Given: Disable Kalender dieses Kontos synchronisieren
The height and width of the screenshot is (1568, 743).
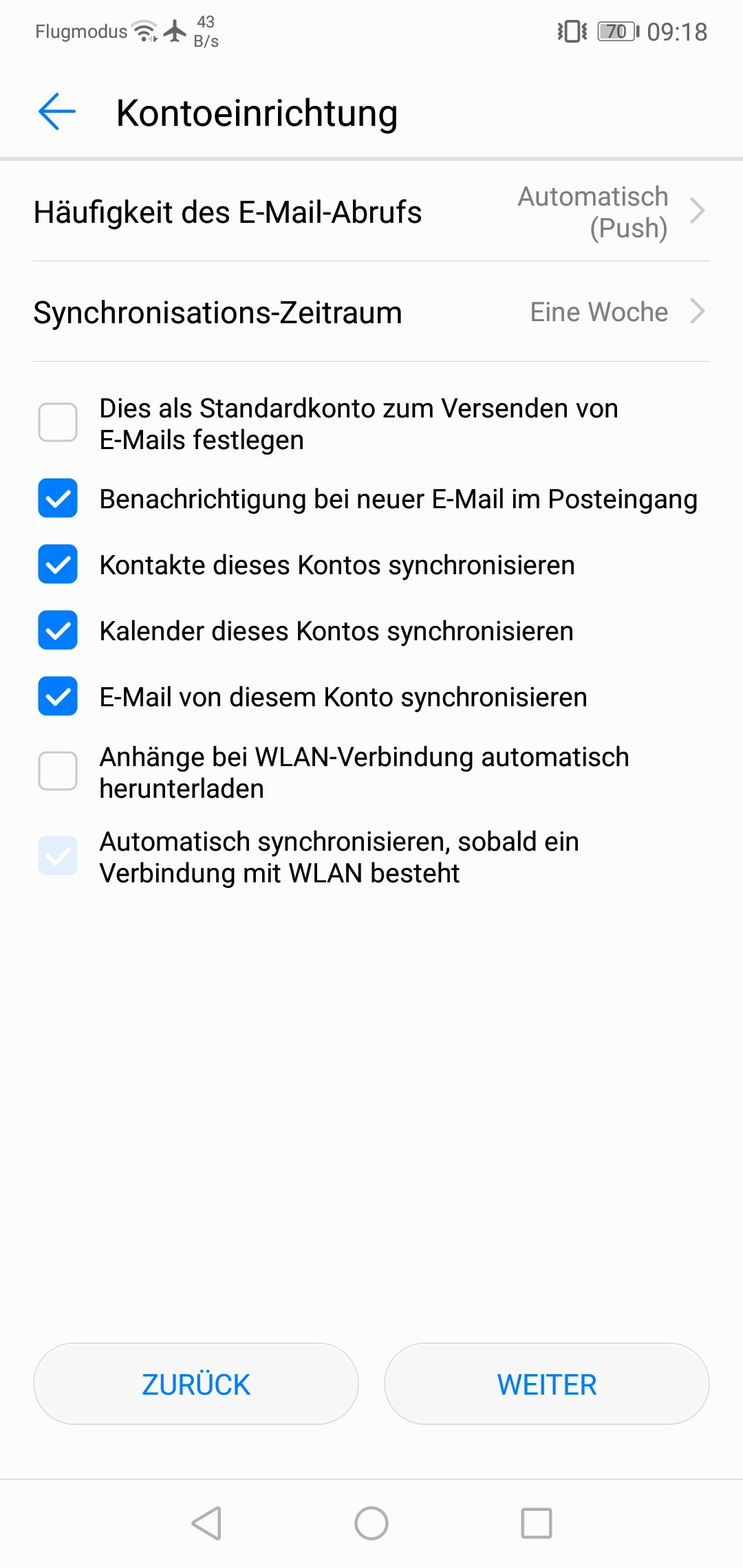Looking at the screenshot, I should 58,631.
